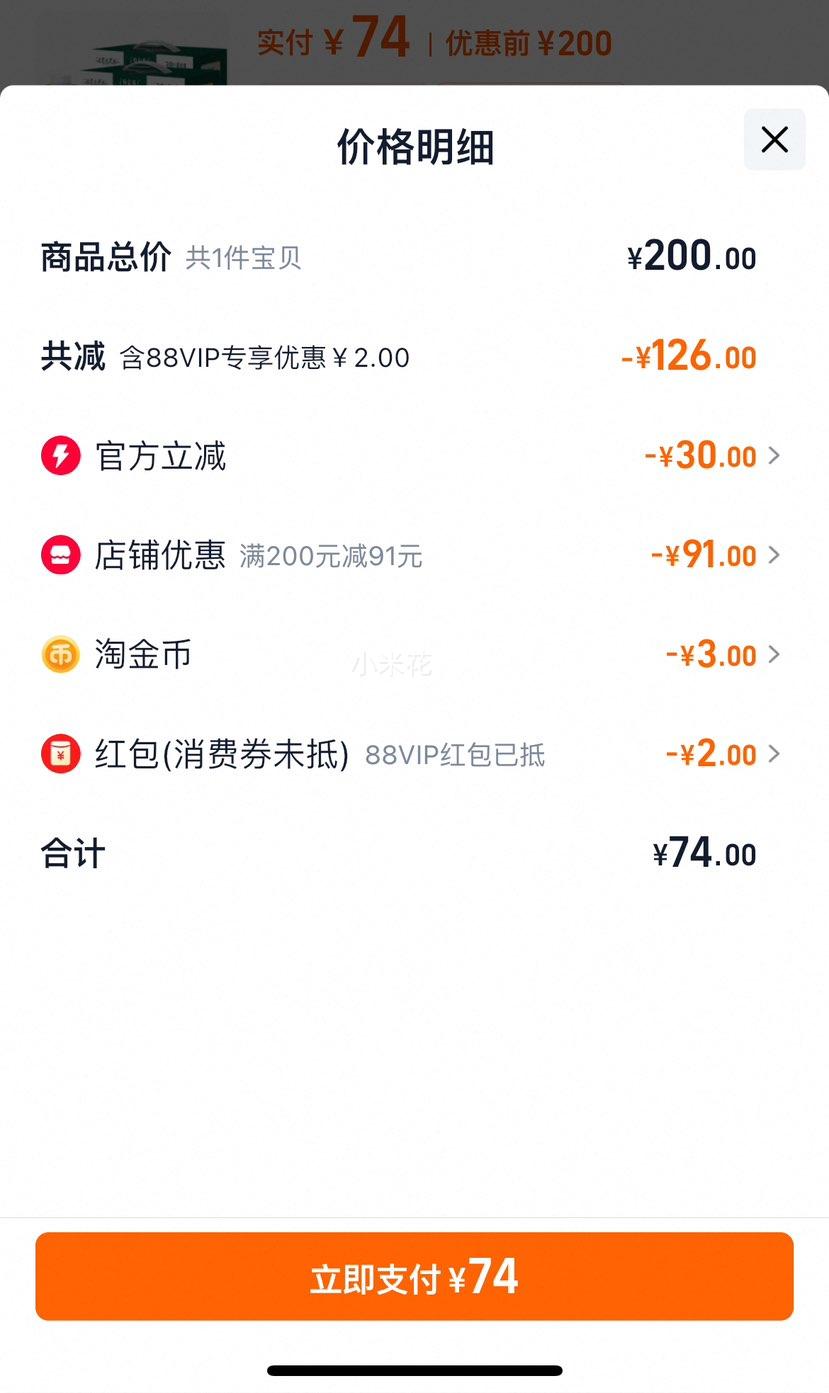
Task: Tap 立即支付 ¥74 button
Action: 414,1277
